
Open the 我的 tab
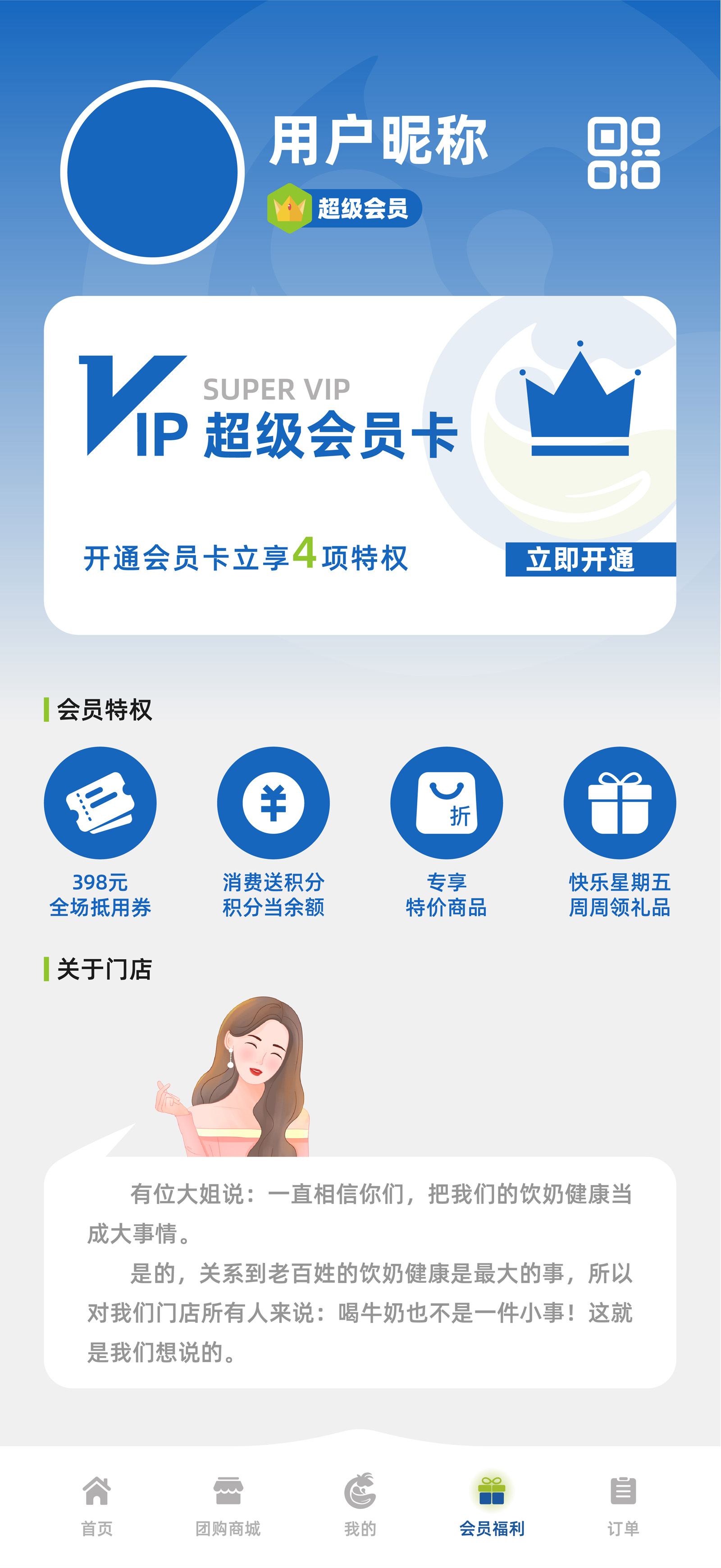coord(360,1505)
